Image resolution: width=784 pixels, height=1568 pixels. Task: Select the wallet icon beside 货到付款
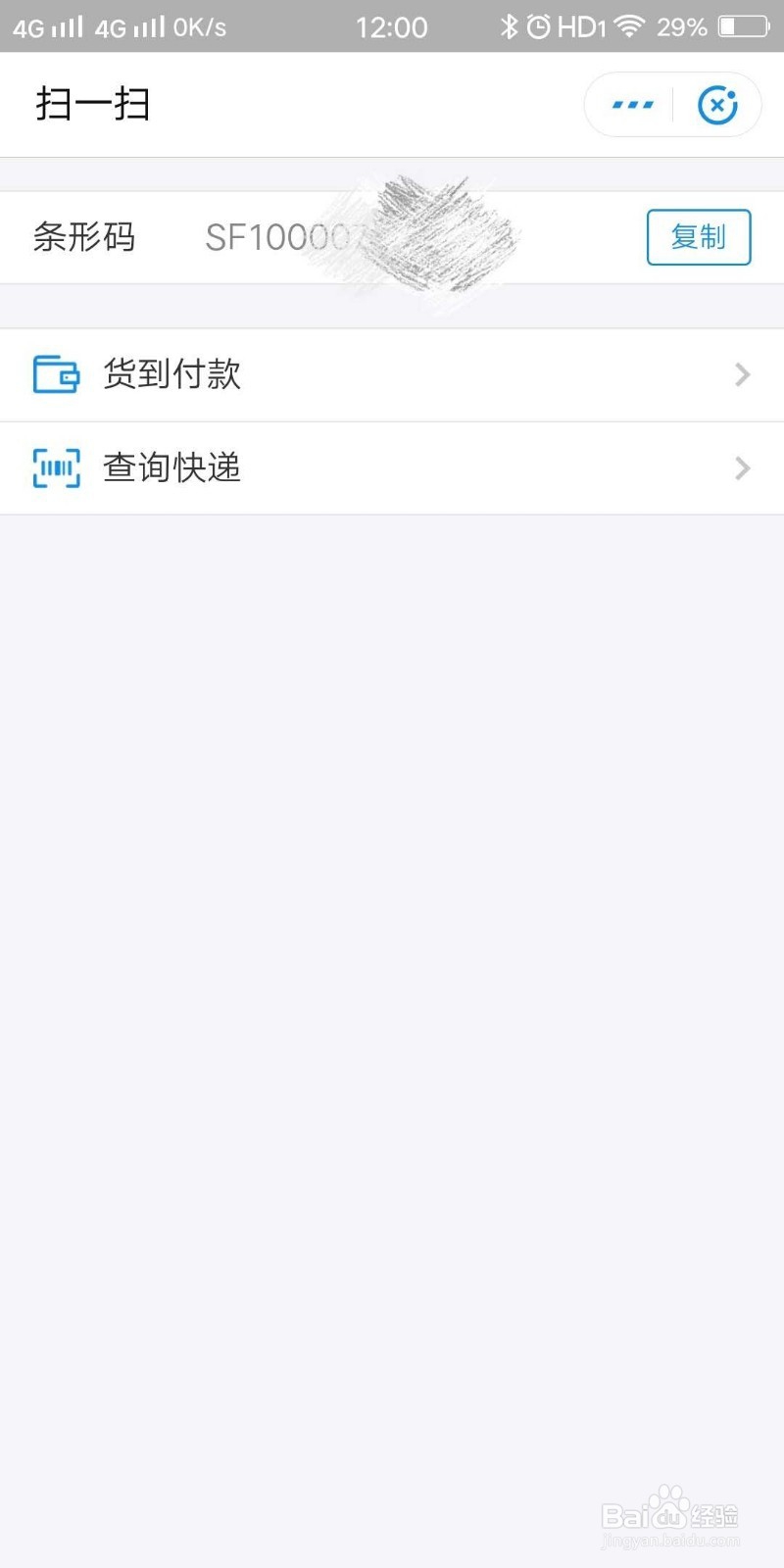pyautogui.click(x=56, y=374)
